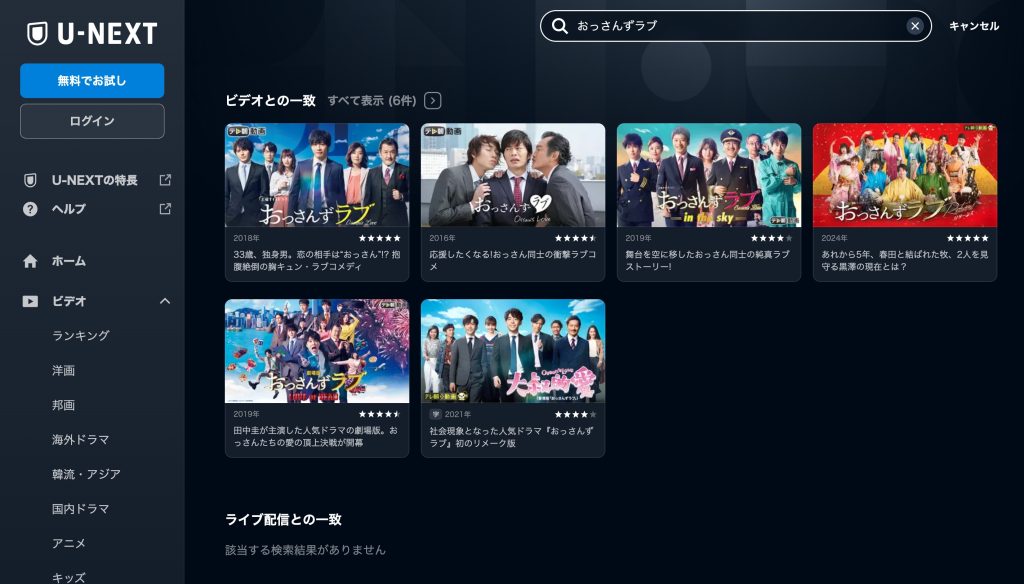1024x584 pixels.
Task: Start the free trial with 無料でお試し
Action: pyautogui.click(x=92, y=81)
